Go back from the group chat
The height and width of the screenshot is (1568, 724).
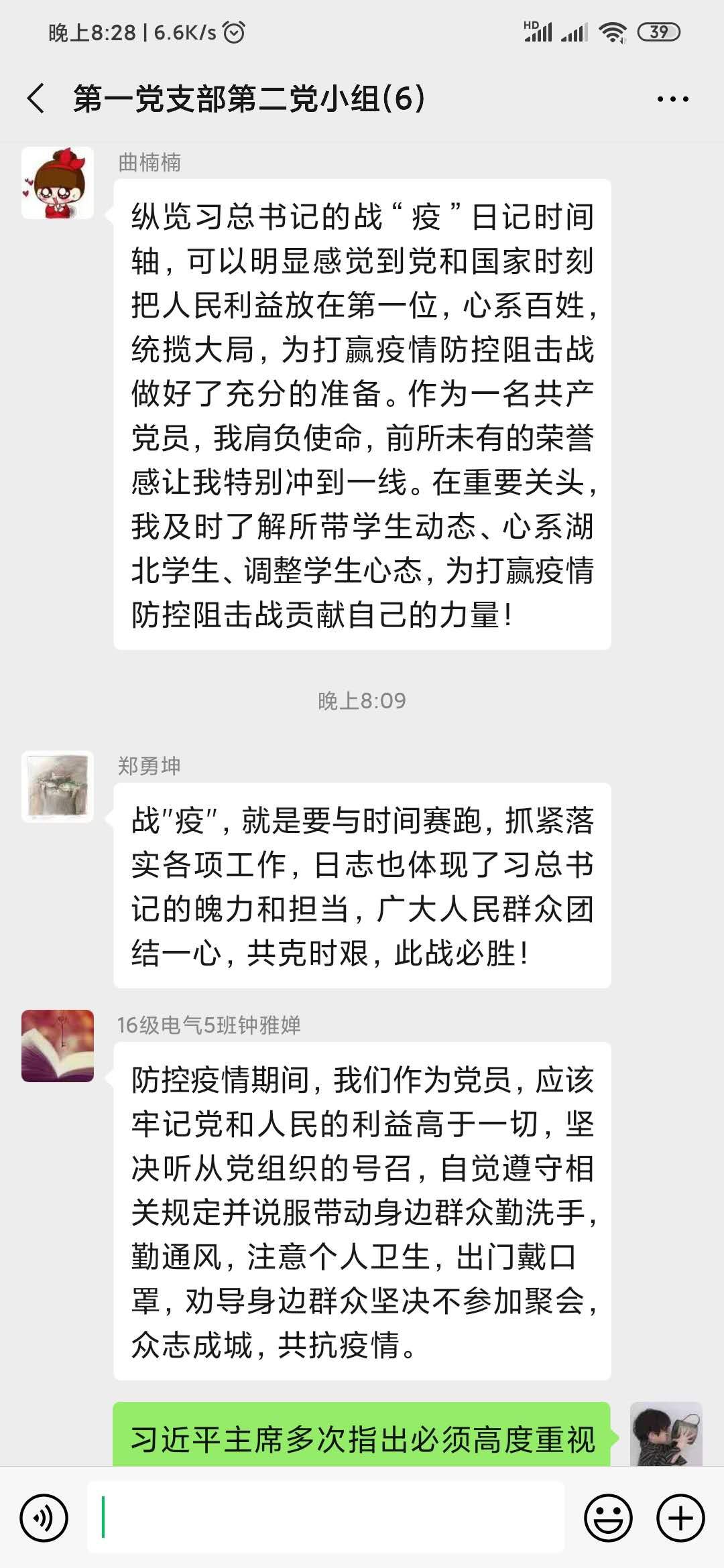36,99
